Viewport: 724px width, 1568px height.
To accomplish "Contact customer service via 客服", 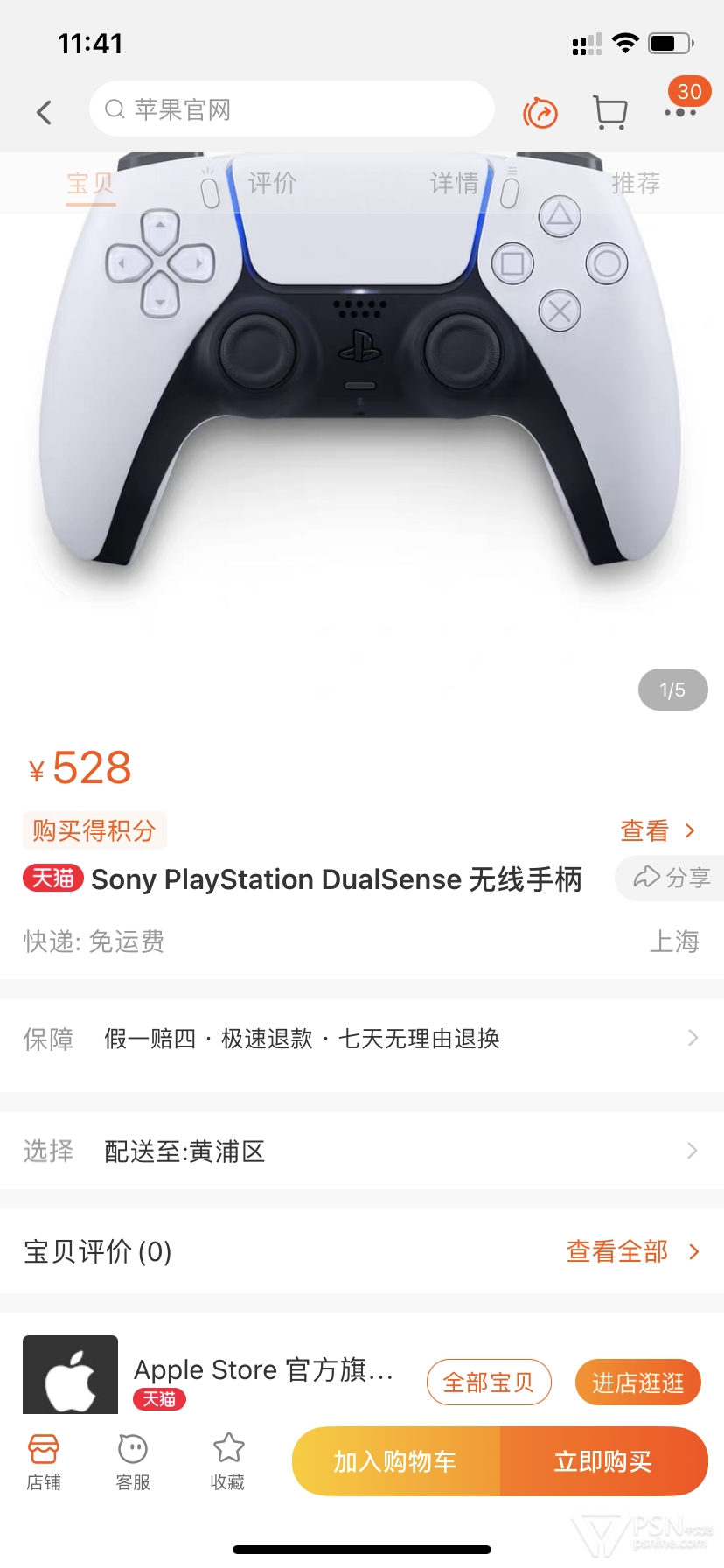I will (133, 1461).
